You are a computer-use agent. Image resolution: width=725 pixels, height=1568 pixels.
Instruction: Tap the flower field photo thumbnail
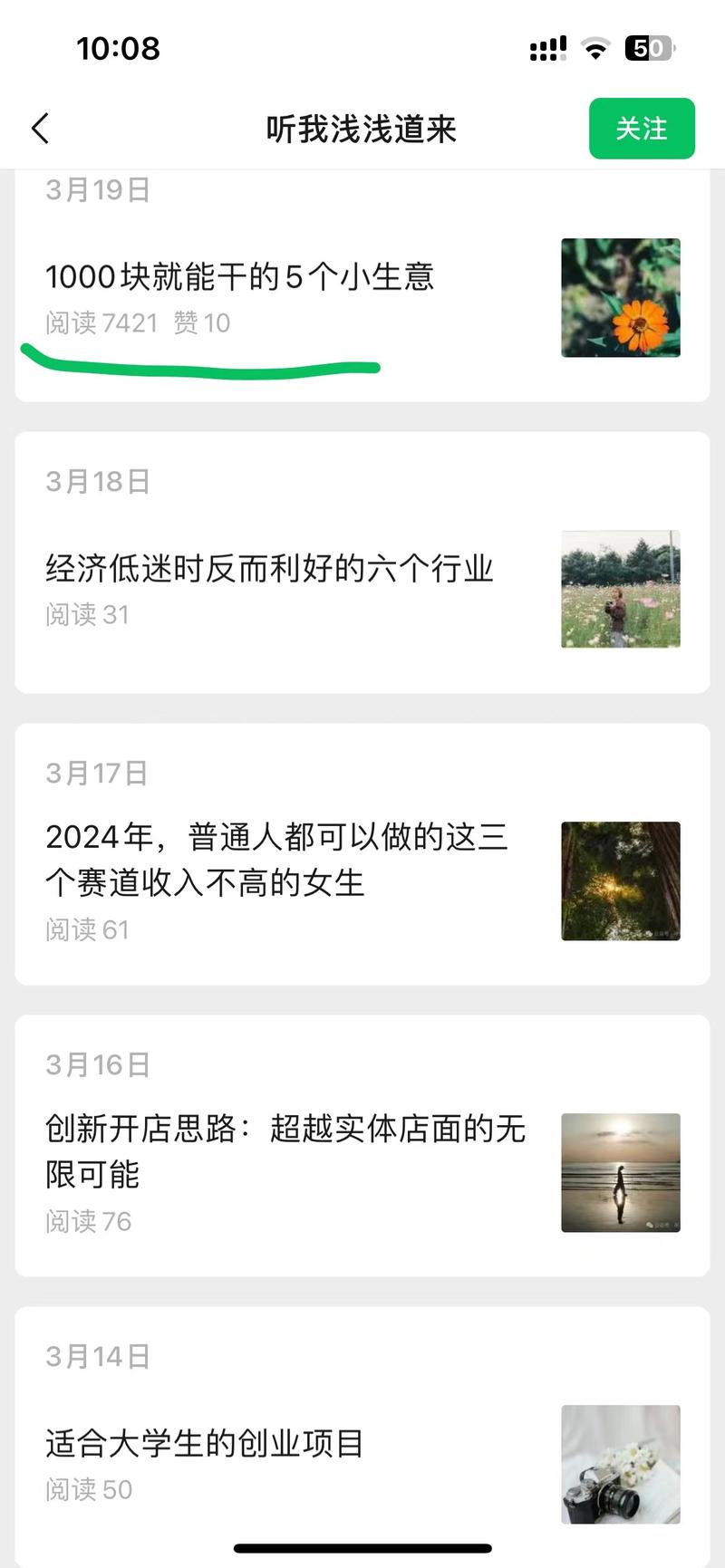620,590
